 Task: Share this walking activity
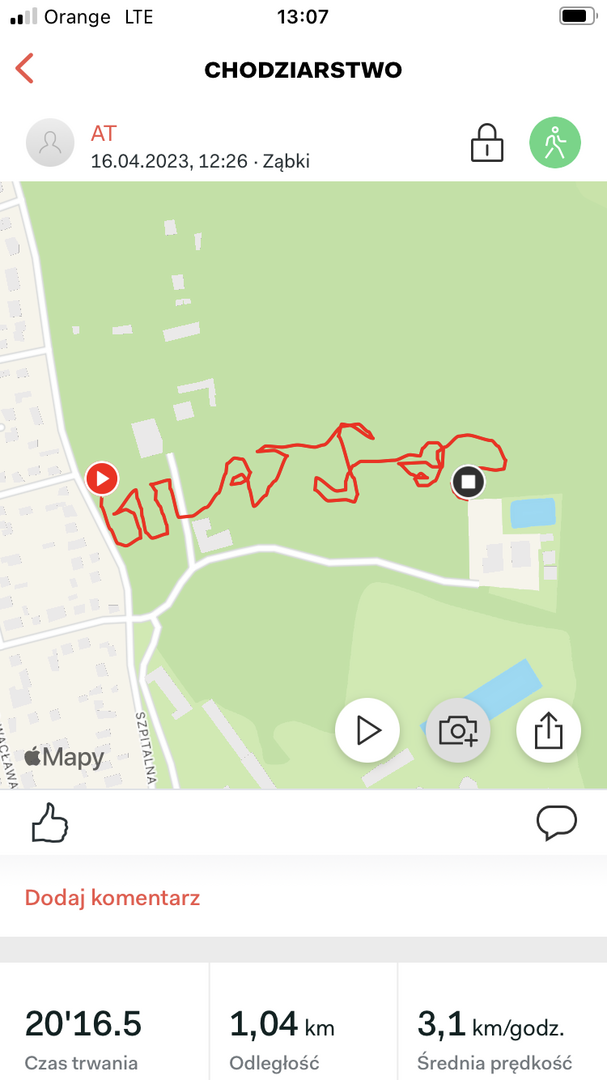coord(548,730)
